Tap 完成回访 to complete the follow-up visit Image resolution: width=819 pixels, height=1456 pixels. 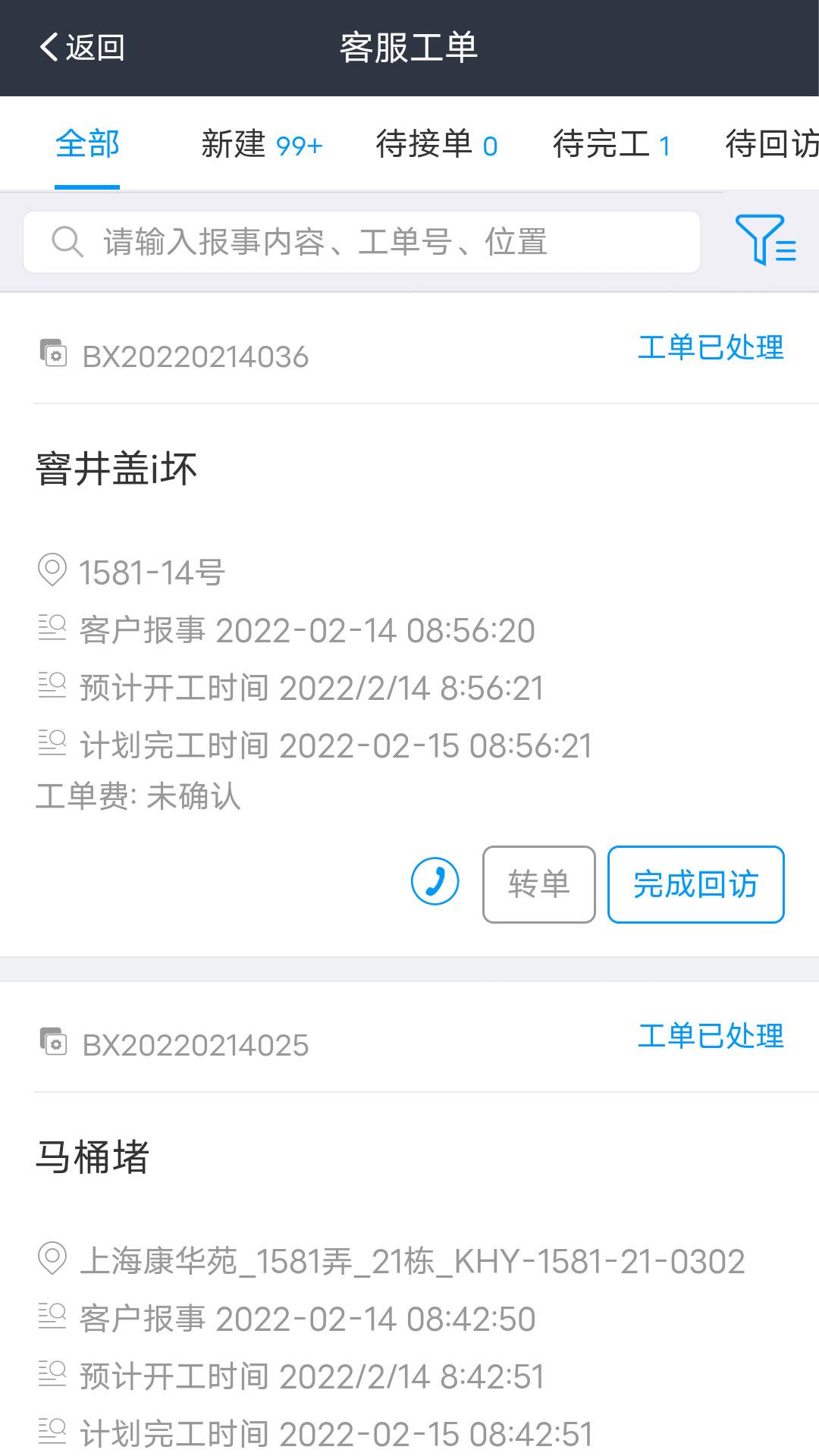(x=695, y=884)
